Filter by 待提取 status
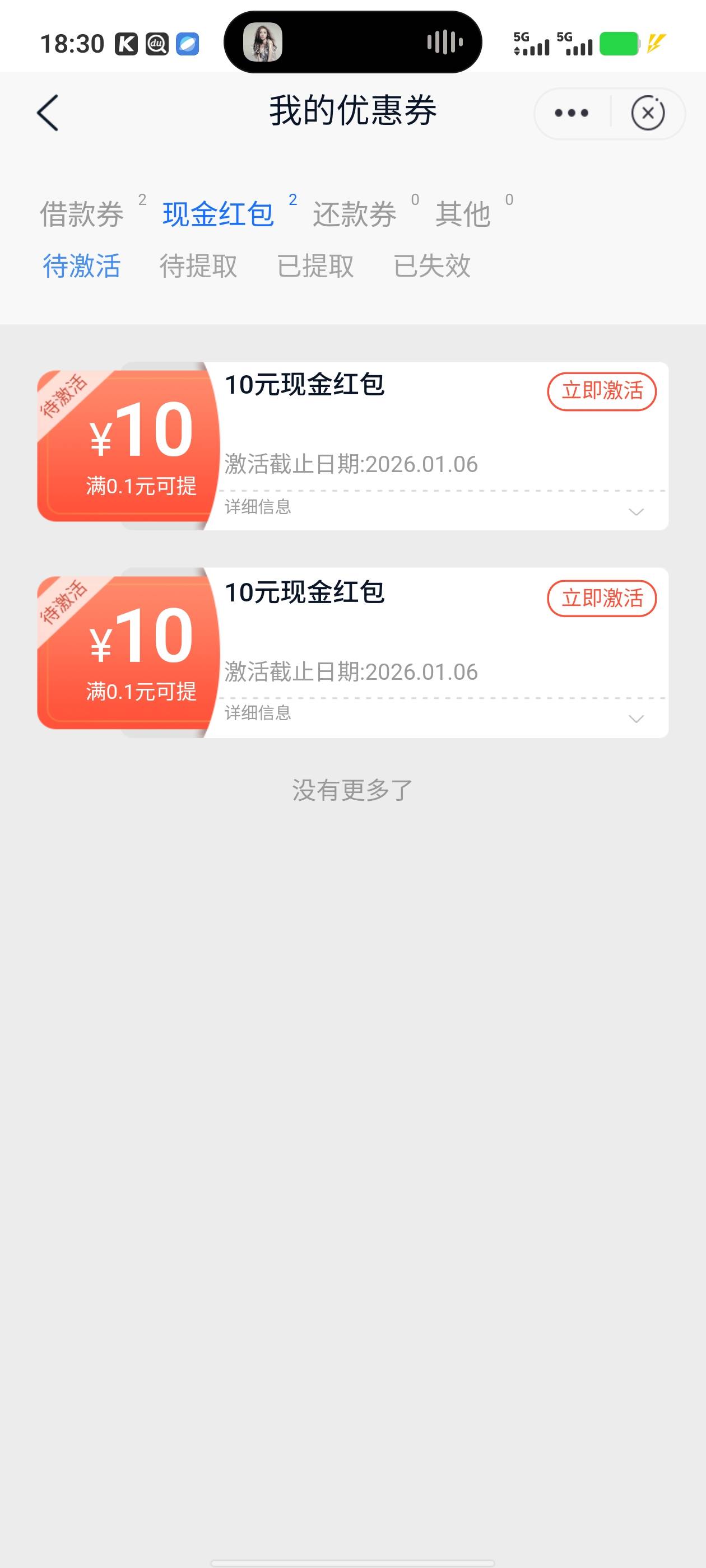The height and width of the screenshot is (1568, 706). (198, 266)
